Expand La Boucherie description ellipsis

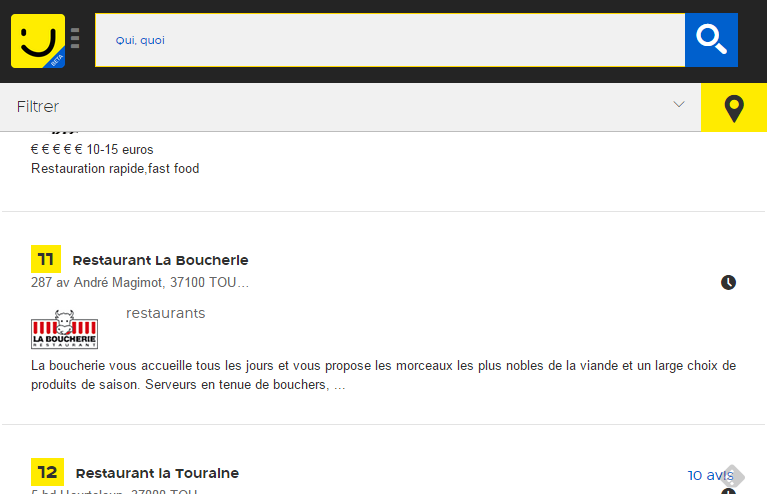tap(340, 385)
